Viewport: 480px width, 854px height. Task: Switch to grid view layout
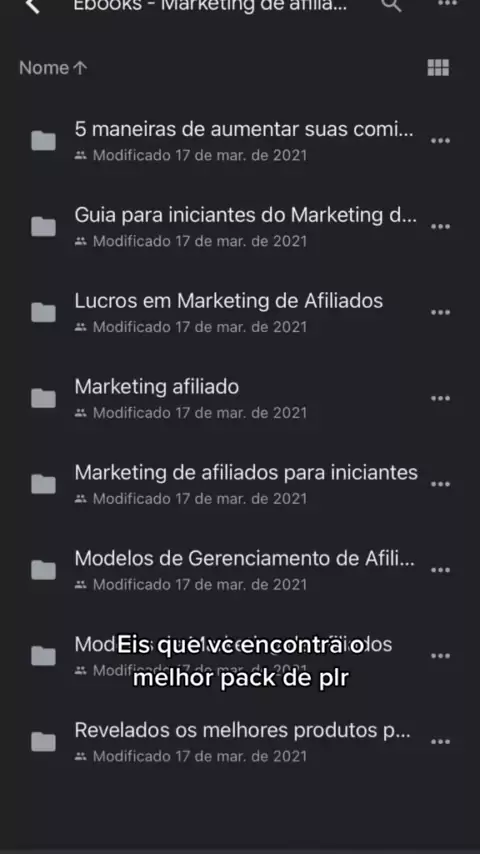[439, 68]
